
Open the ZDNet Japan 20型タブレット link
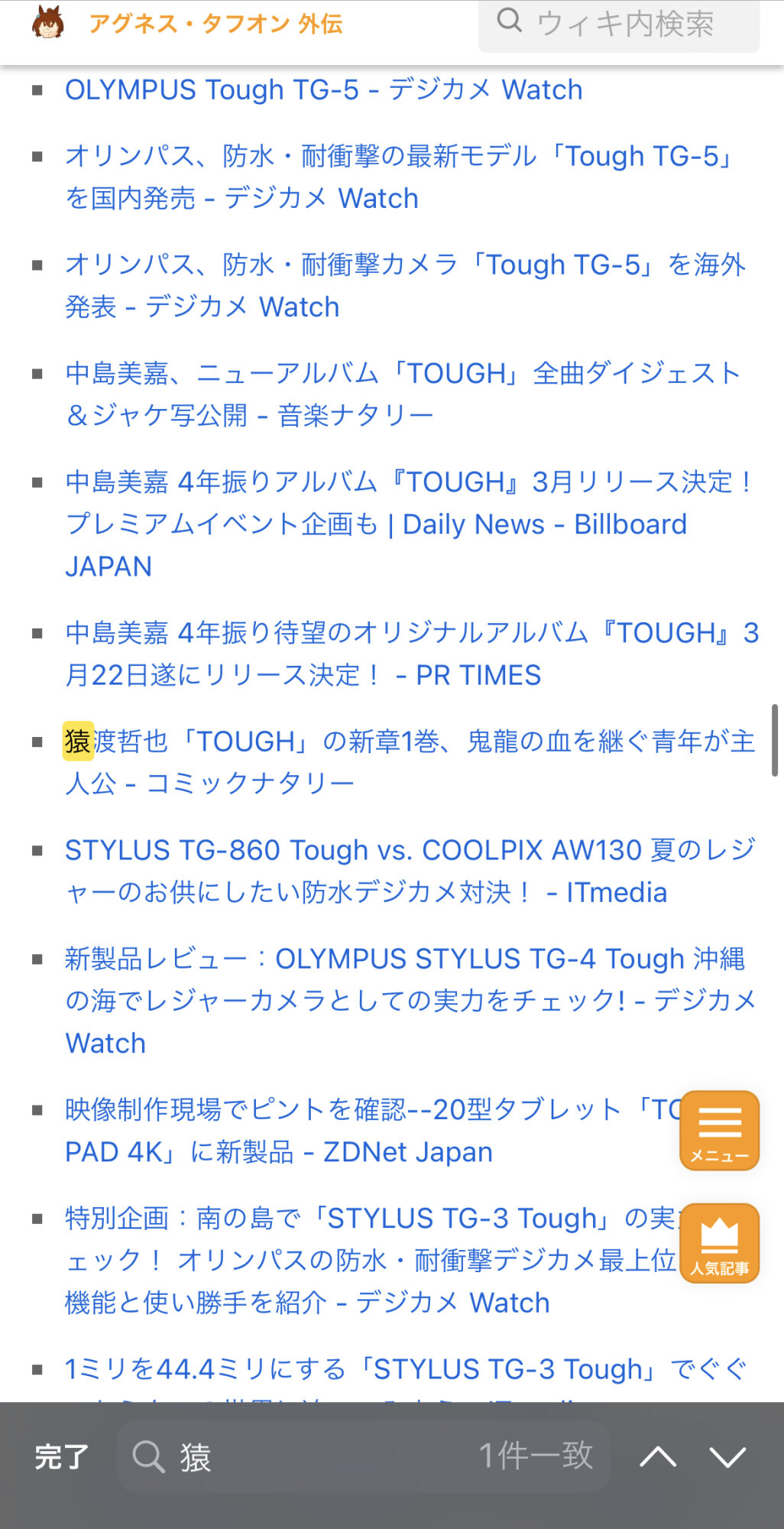tap(372, 1131)
